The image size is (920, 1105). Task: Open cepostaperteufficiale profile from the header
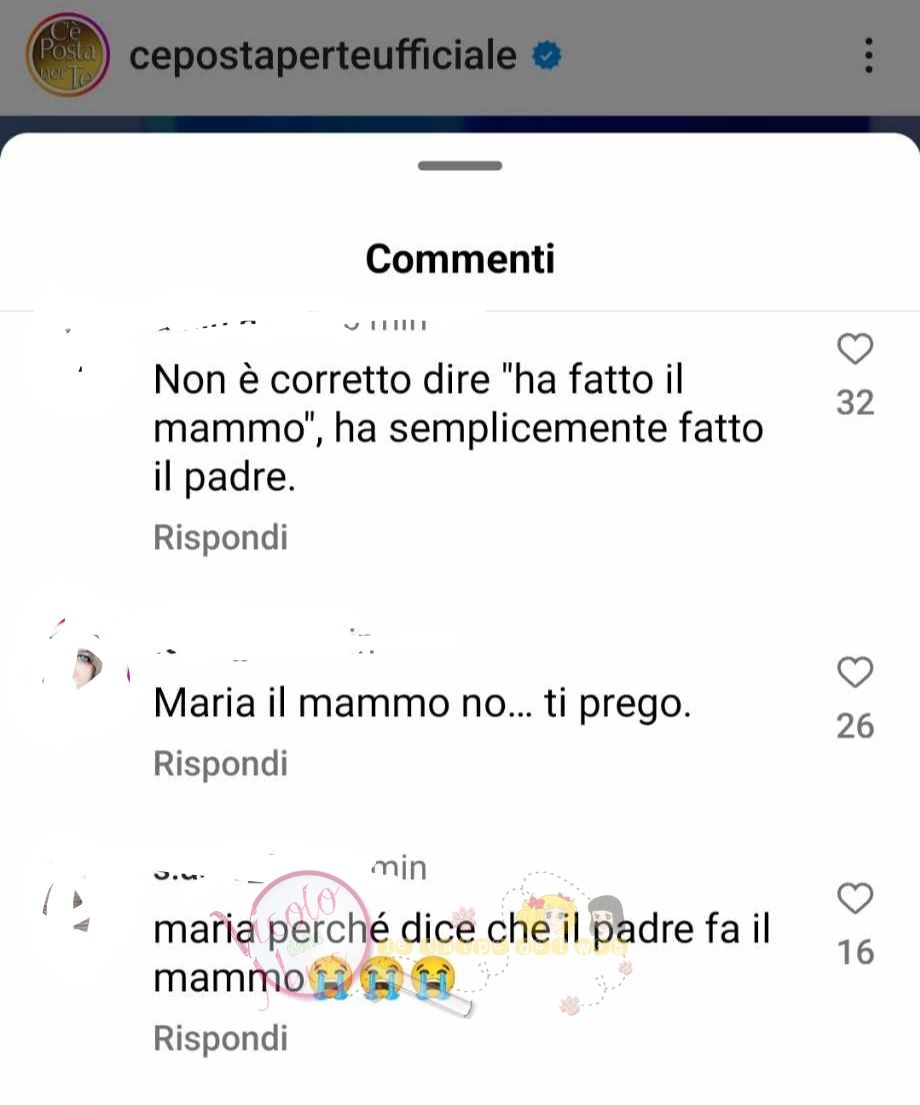322,55
